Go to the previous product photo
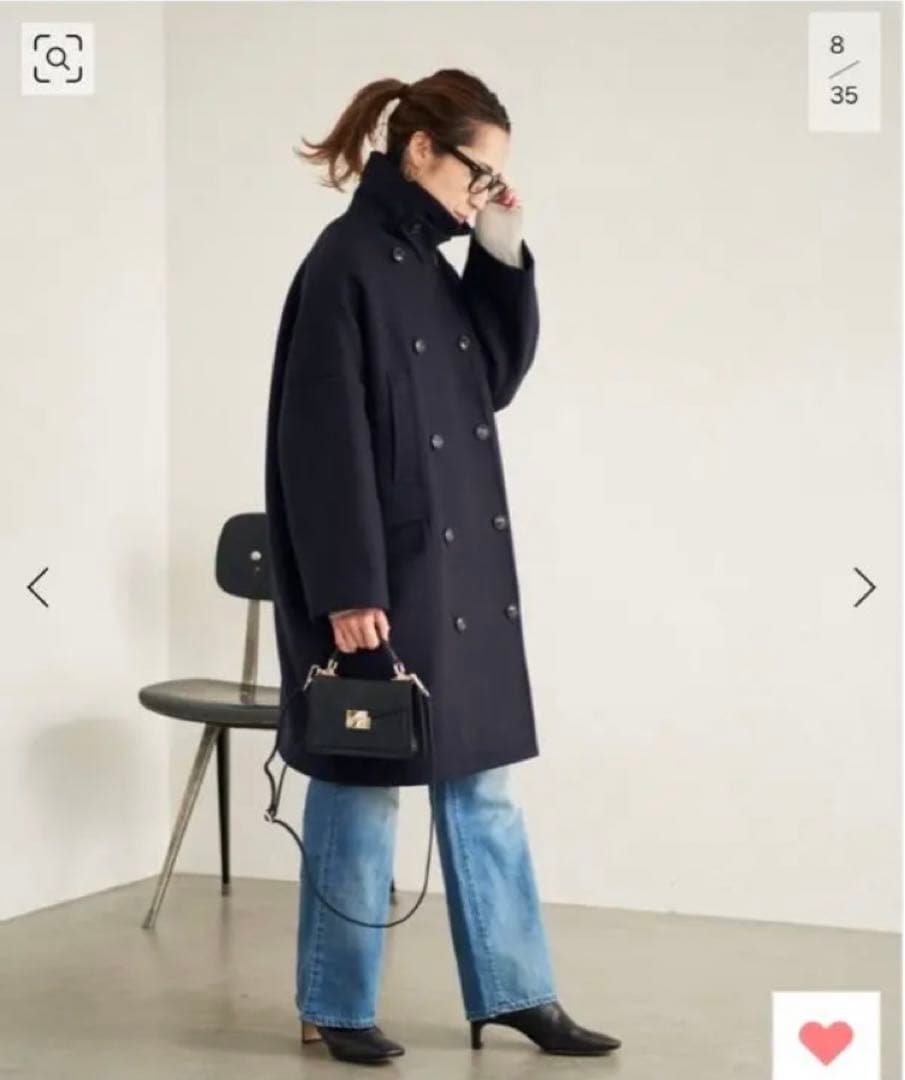Image resolution: width=905 pixels, height=1080 pixels. pyautogui.click(x=38, y=587)
